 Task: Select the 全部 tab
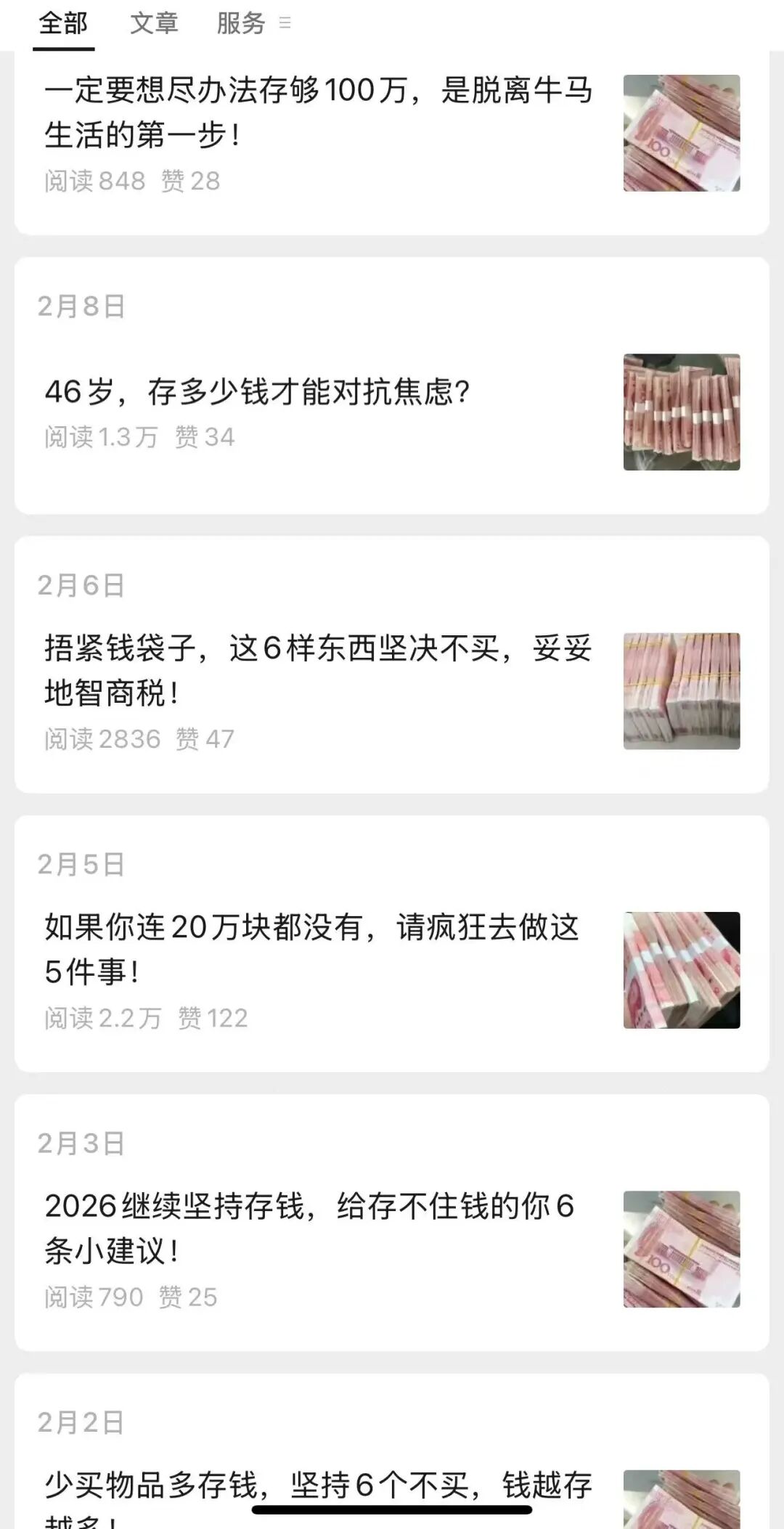tap(64, 22)
